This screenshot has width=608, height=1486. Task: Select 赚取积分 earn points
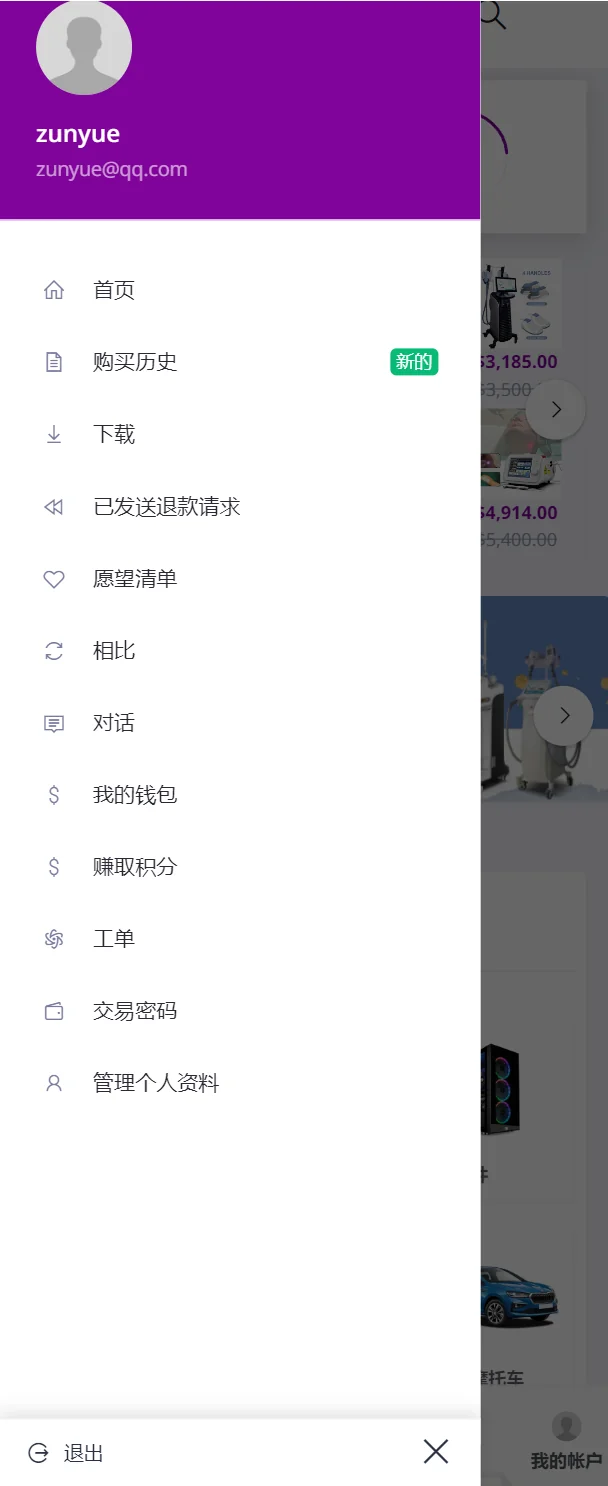[x=135, y=867]
